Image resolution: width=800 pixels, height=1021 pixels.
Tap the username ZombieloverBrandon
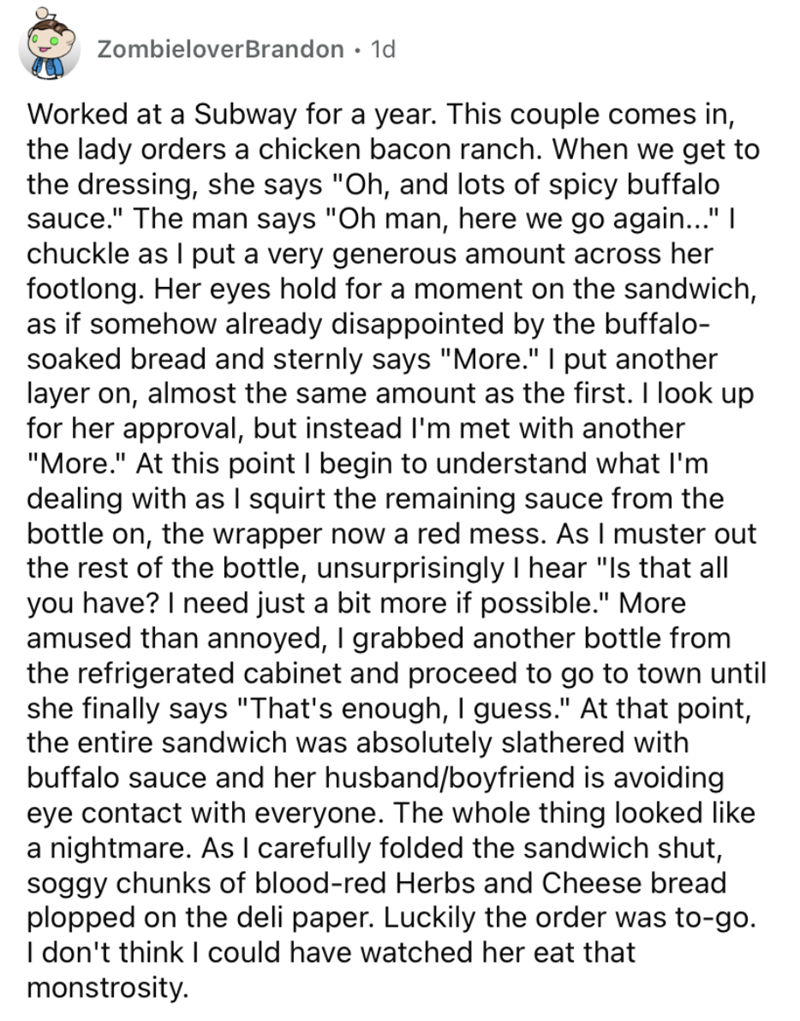[x=219, y=49]
